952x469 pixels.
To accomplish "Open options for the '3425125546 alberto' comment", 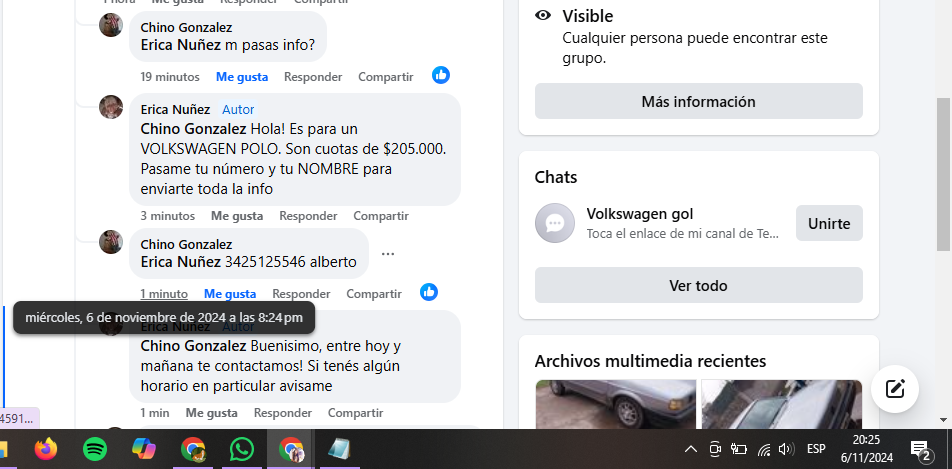I will click(388, 254).
